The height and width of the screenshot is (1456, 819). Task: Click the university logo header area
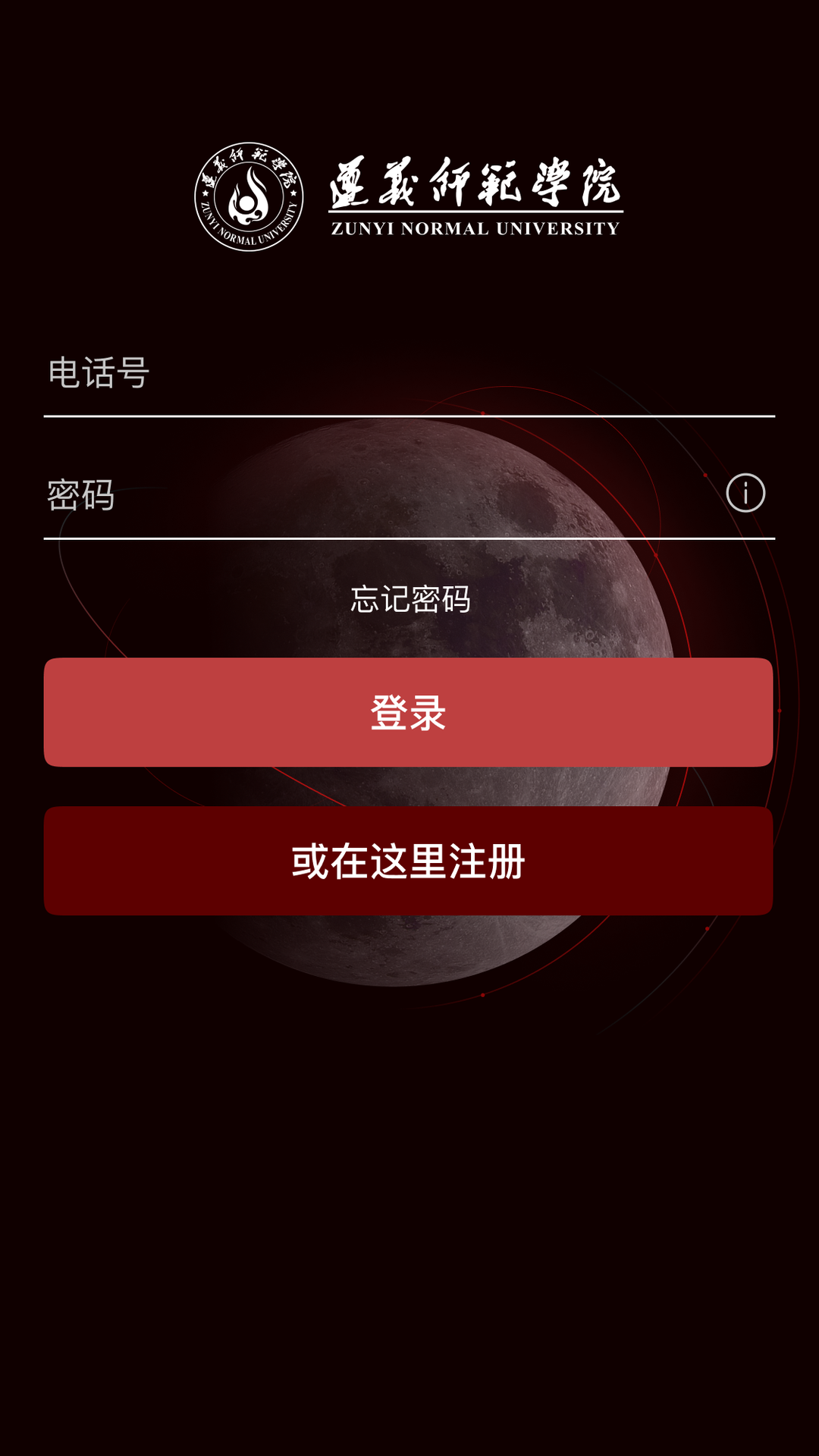[x=409, y=193]
